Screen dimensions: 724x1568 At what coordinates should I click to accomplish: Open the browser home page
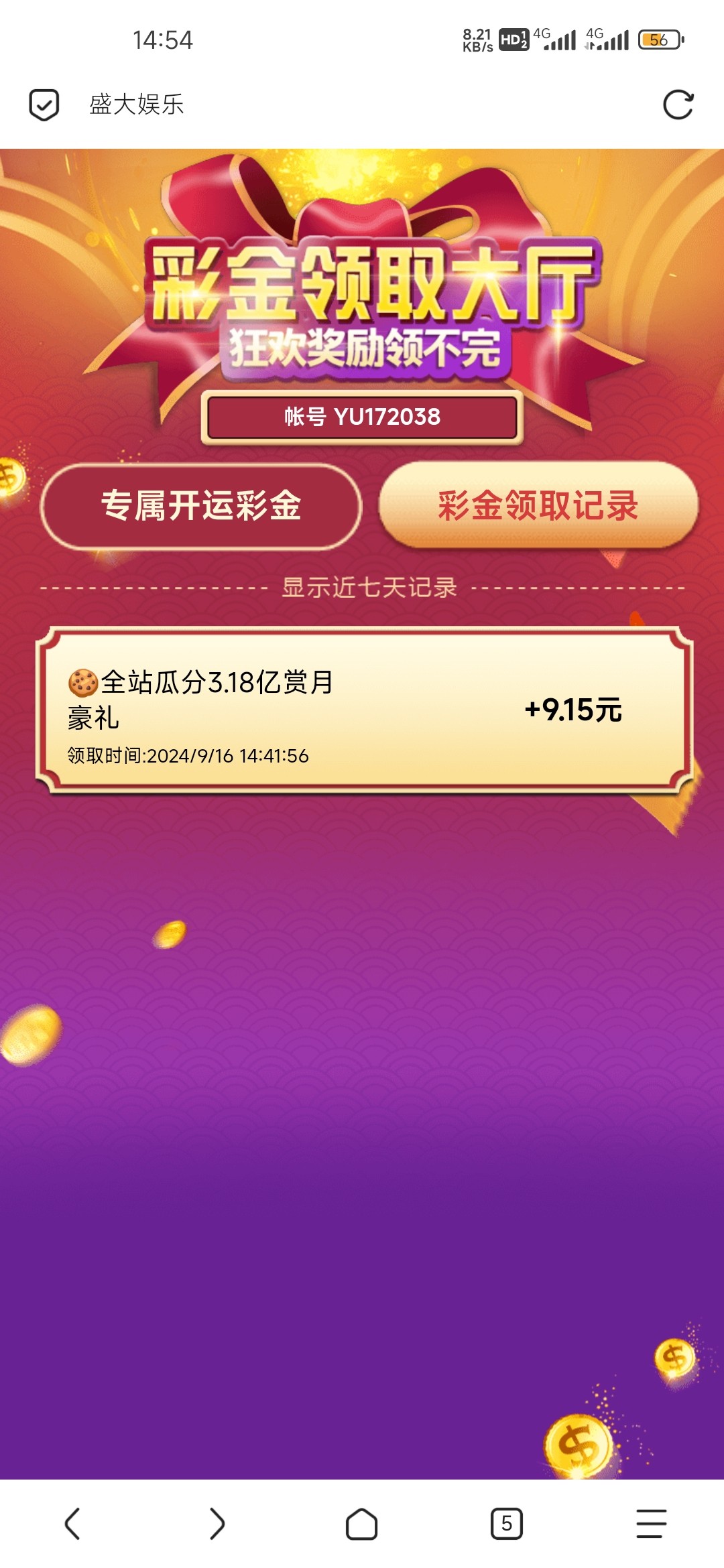pos(361,1524)
